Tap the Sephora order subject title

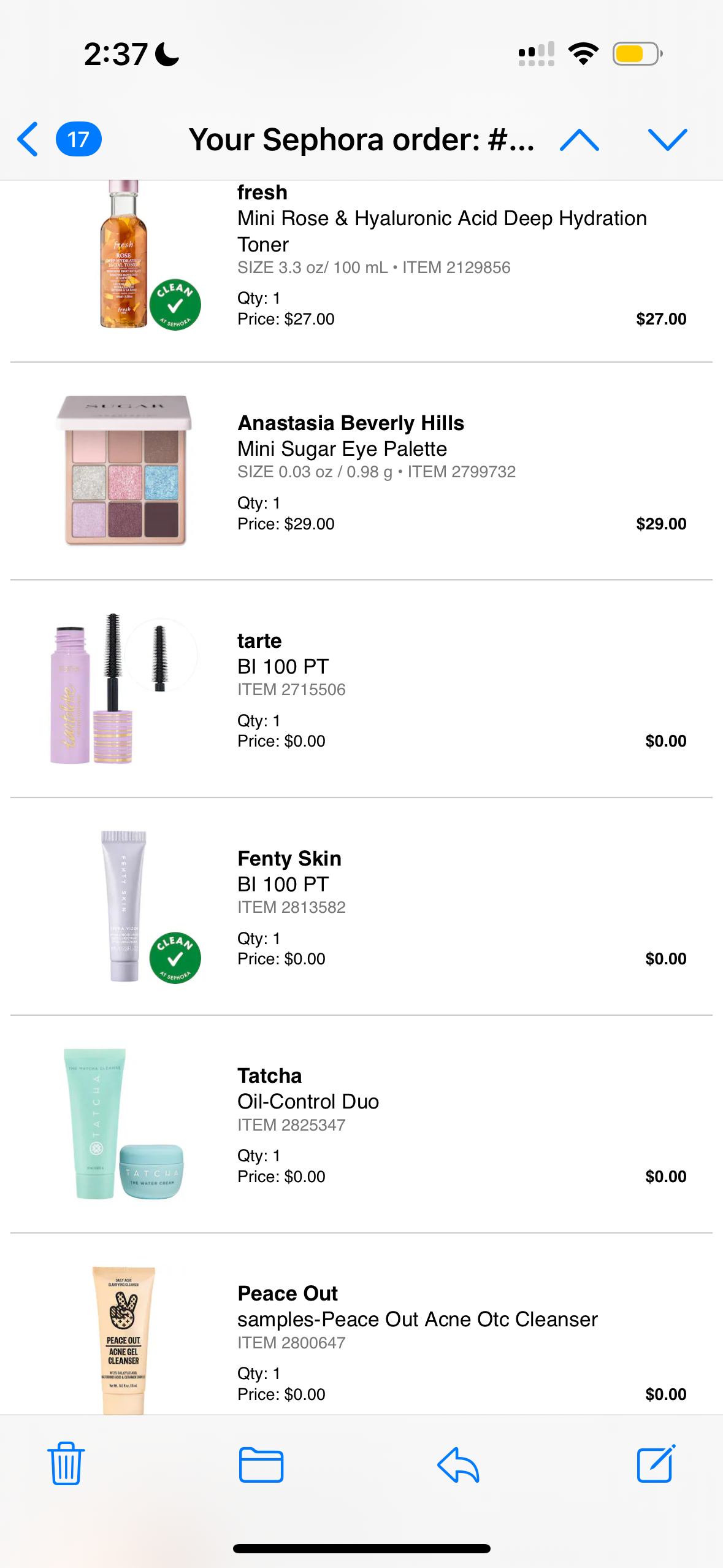[x=361, y=139]
